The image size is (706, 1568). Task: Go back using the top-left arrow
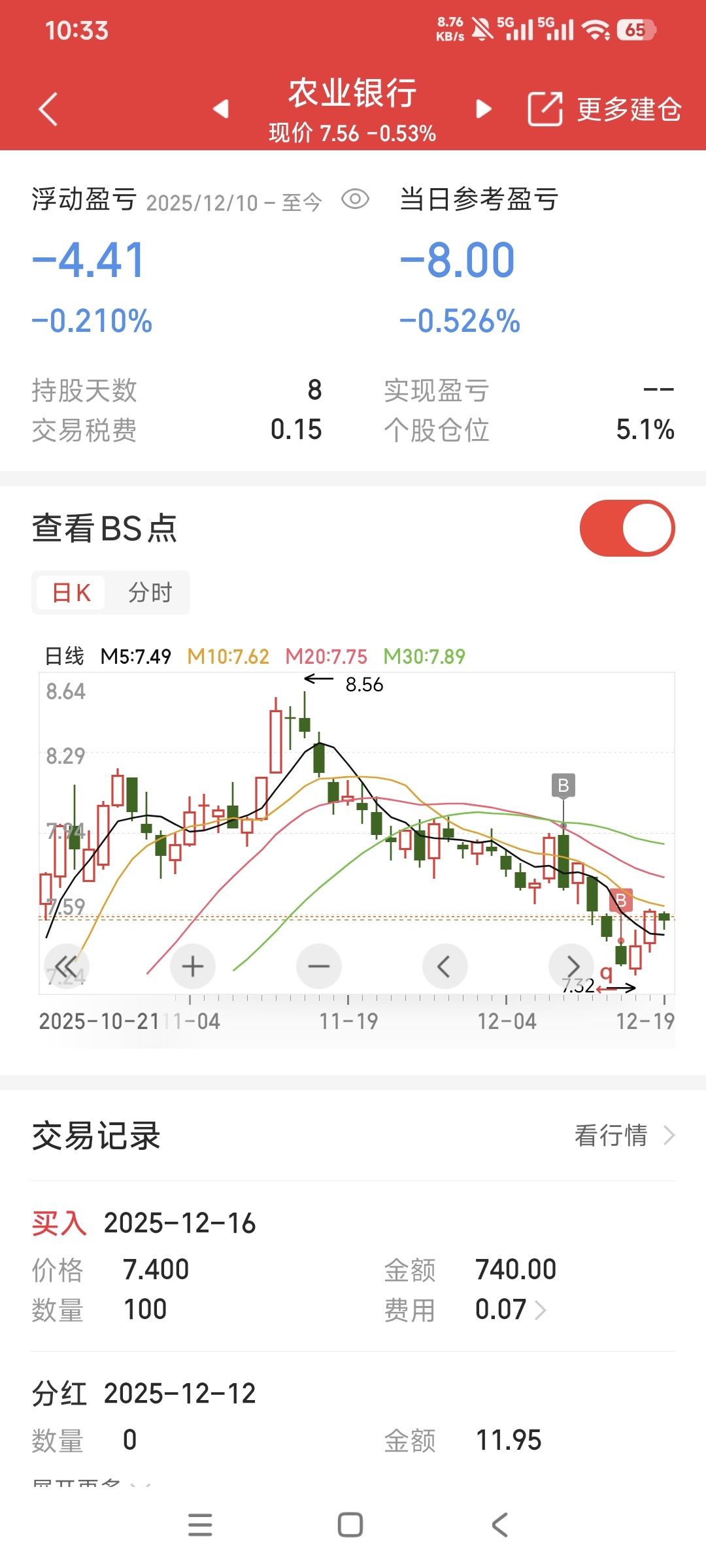[x=48, y=109]
